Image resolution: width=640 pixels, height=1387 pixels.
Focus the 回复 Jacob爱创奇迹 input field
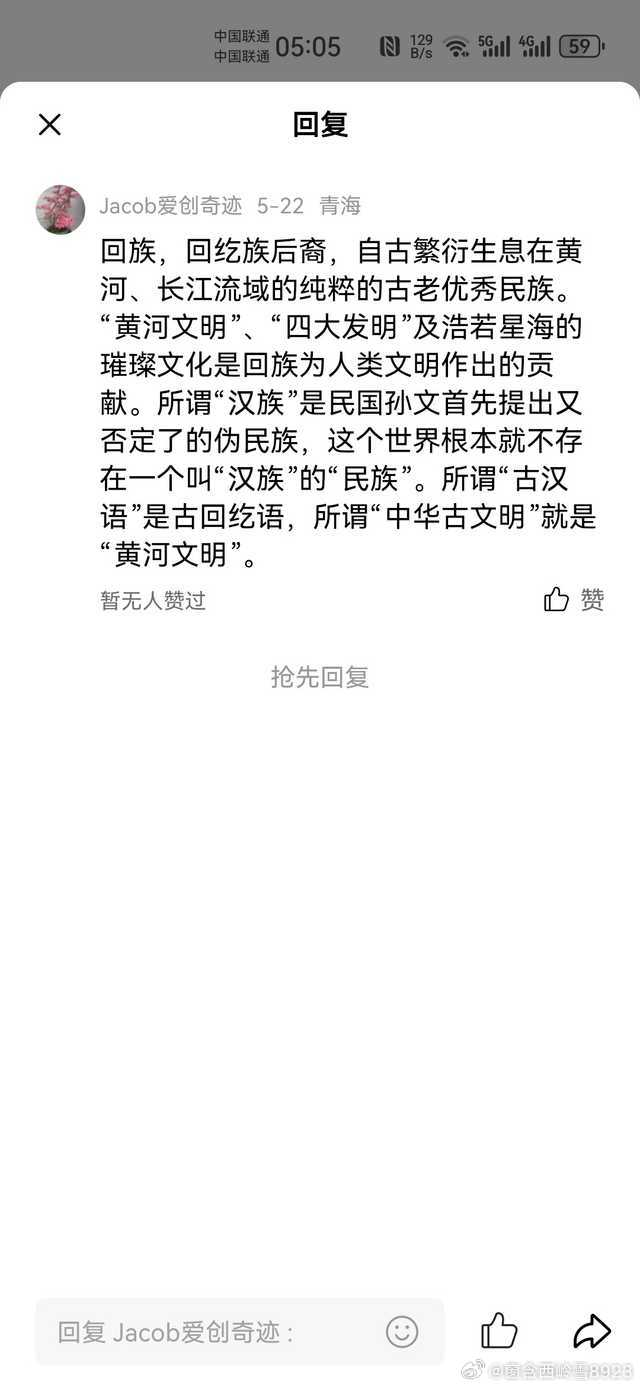click(240, 1332)
